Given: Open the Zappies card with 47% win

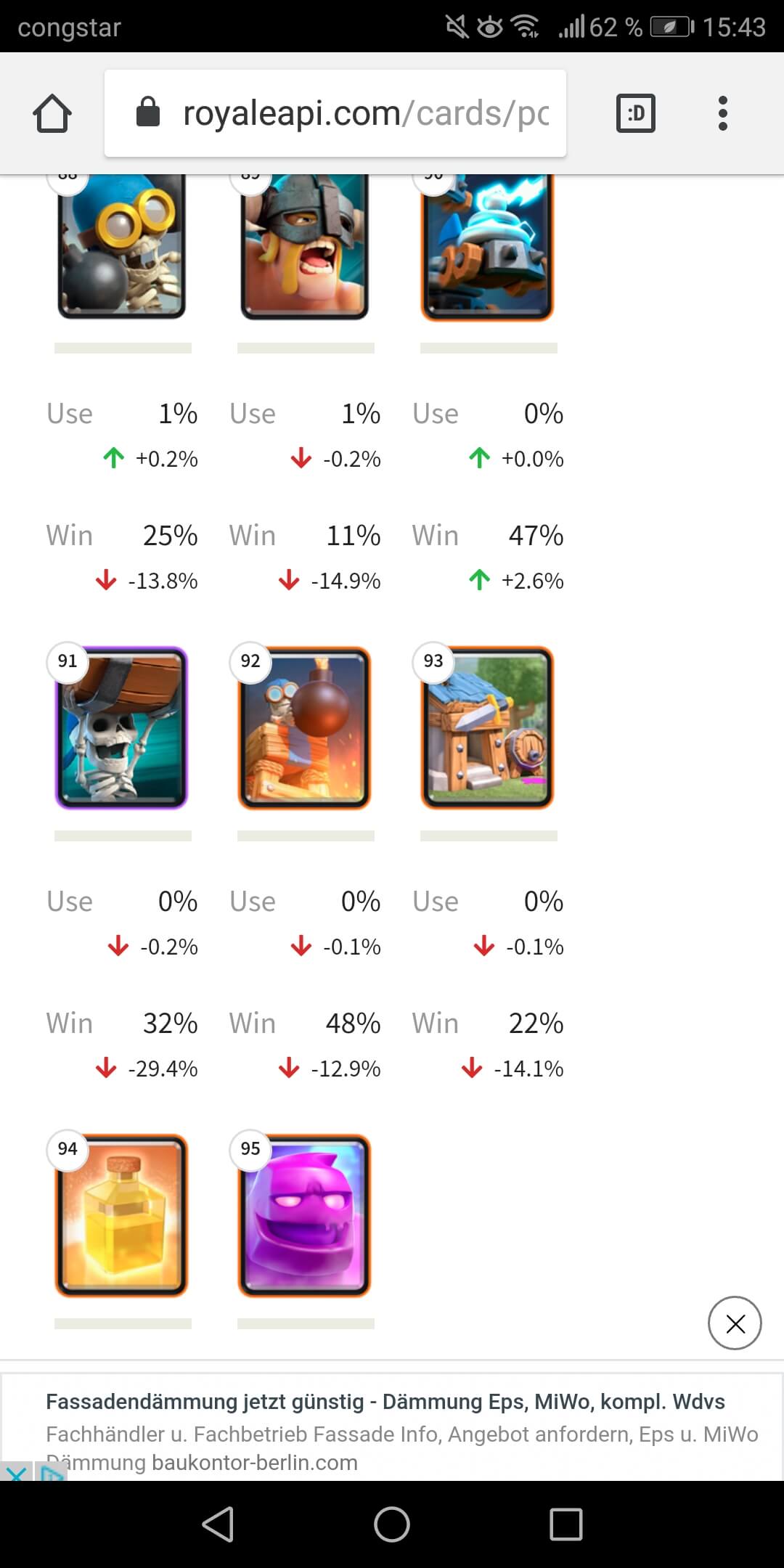Looking at the screenshot, I should [x=488, y=247].
